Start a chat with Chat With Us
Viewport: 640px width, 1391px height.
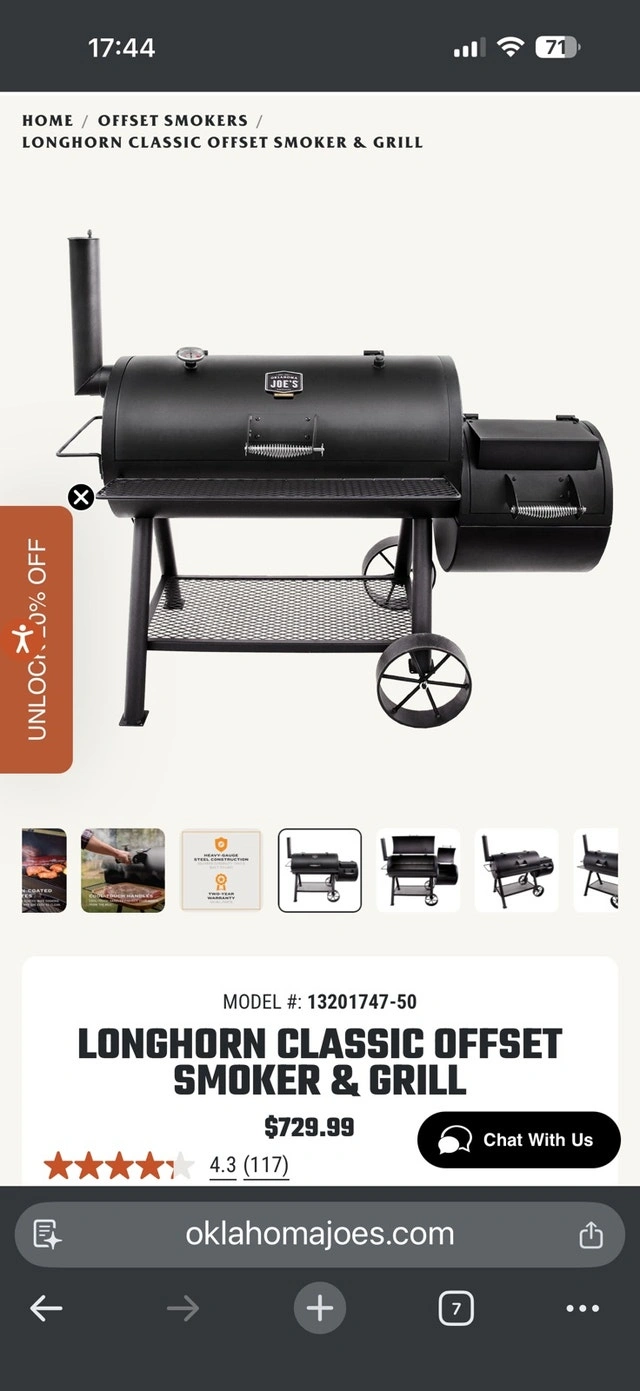click(519, 1140)
